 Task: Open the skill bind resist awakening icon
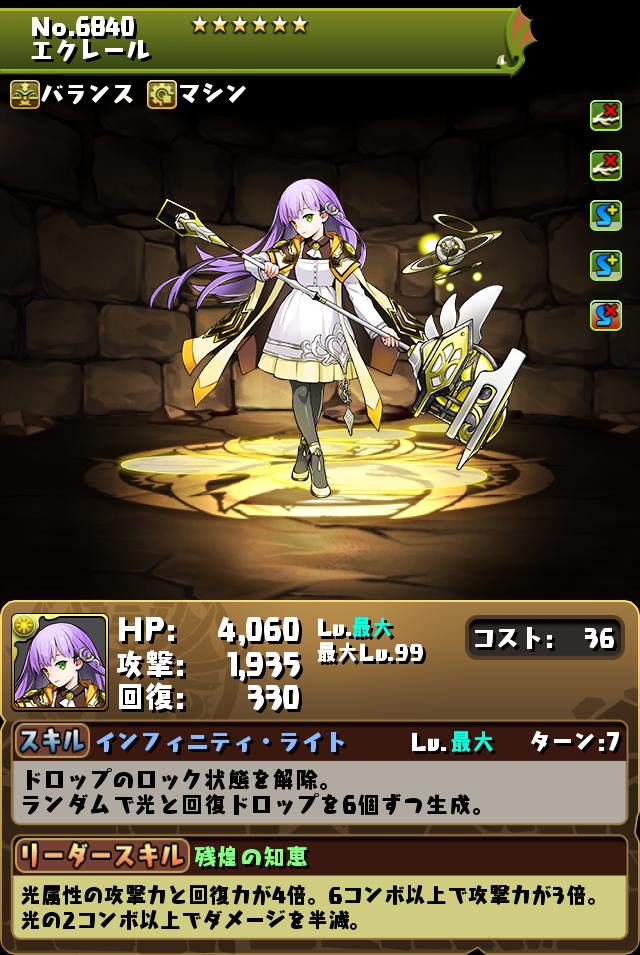point(606,315)
